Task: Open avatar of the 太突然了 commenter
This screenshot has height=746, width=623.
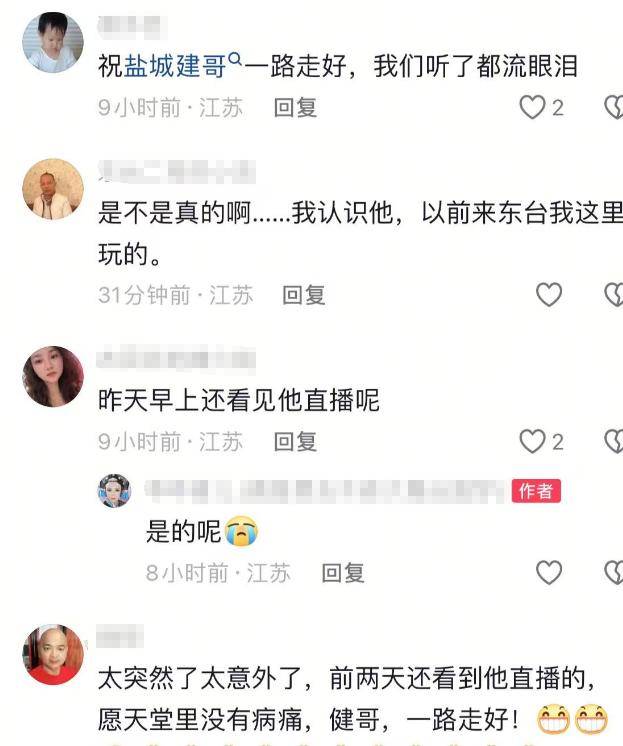Action: (x=52, y=653)
